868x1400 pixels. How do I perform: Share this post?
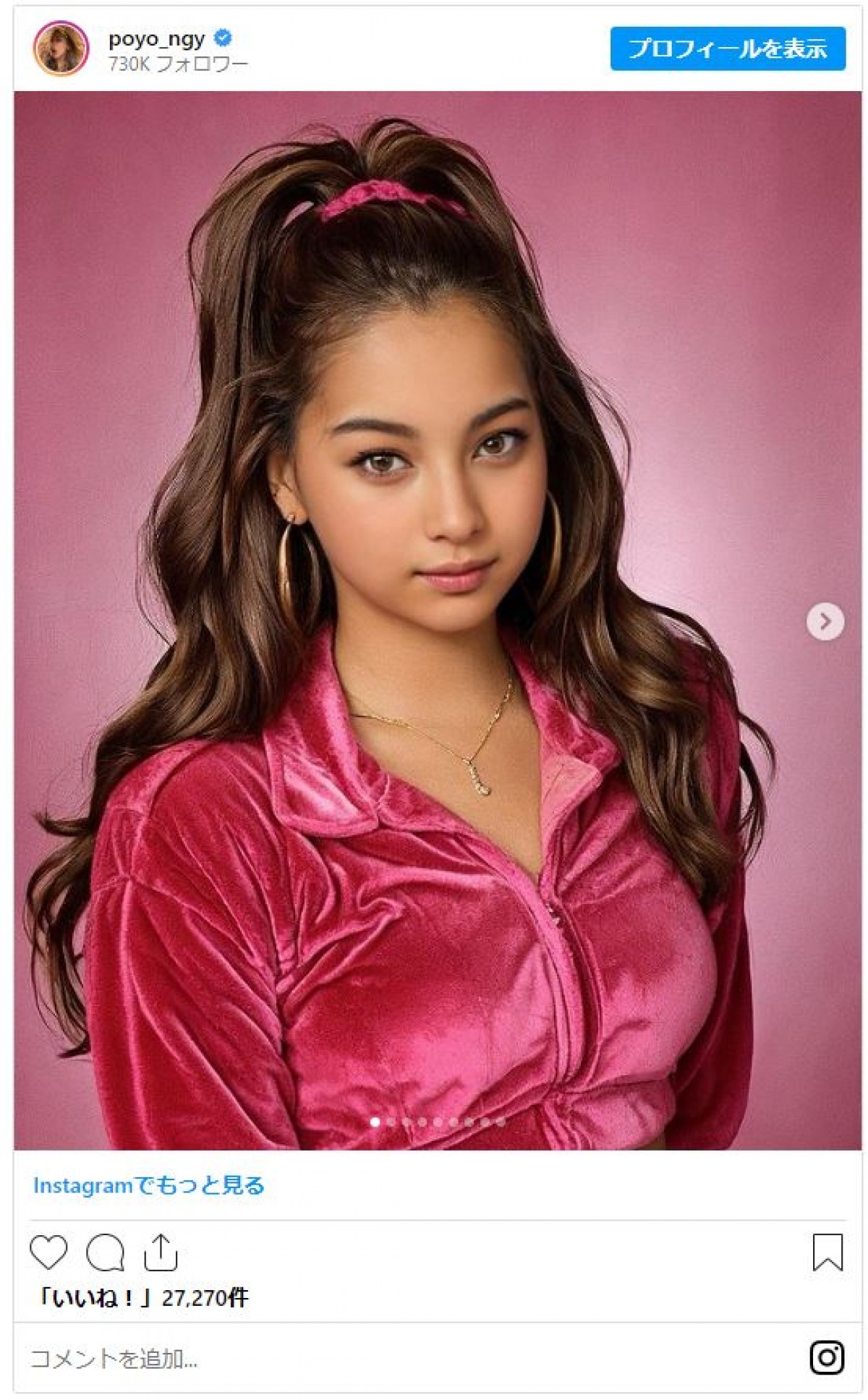click(x=161, y=1252)
